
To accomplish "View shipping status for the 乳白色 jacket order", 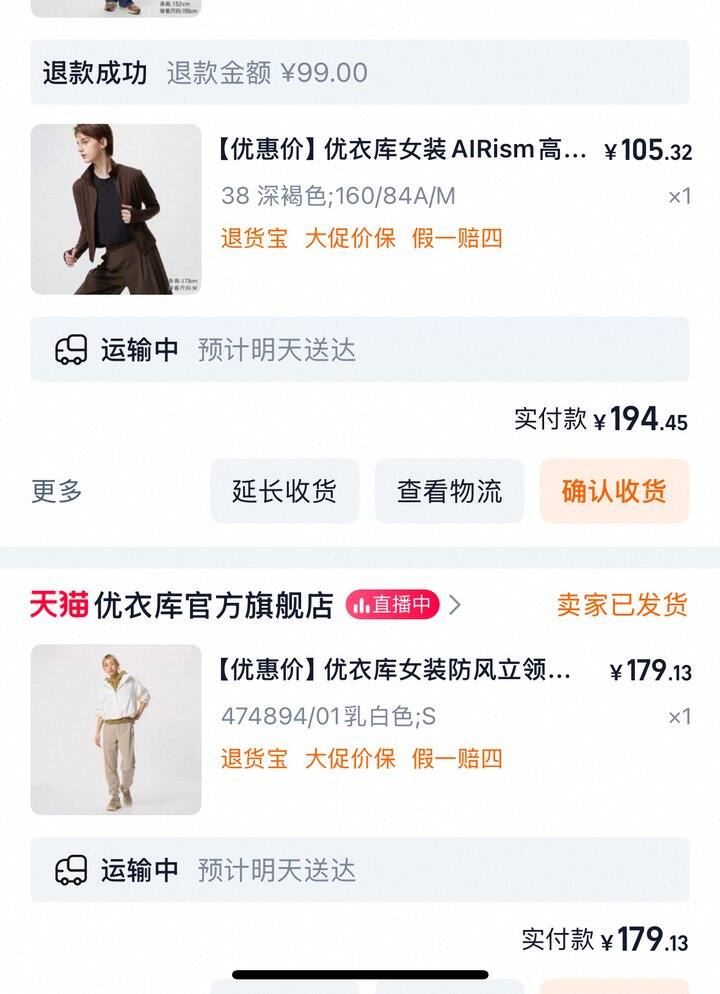I will coord(359,870).
